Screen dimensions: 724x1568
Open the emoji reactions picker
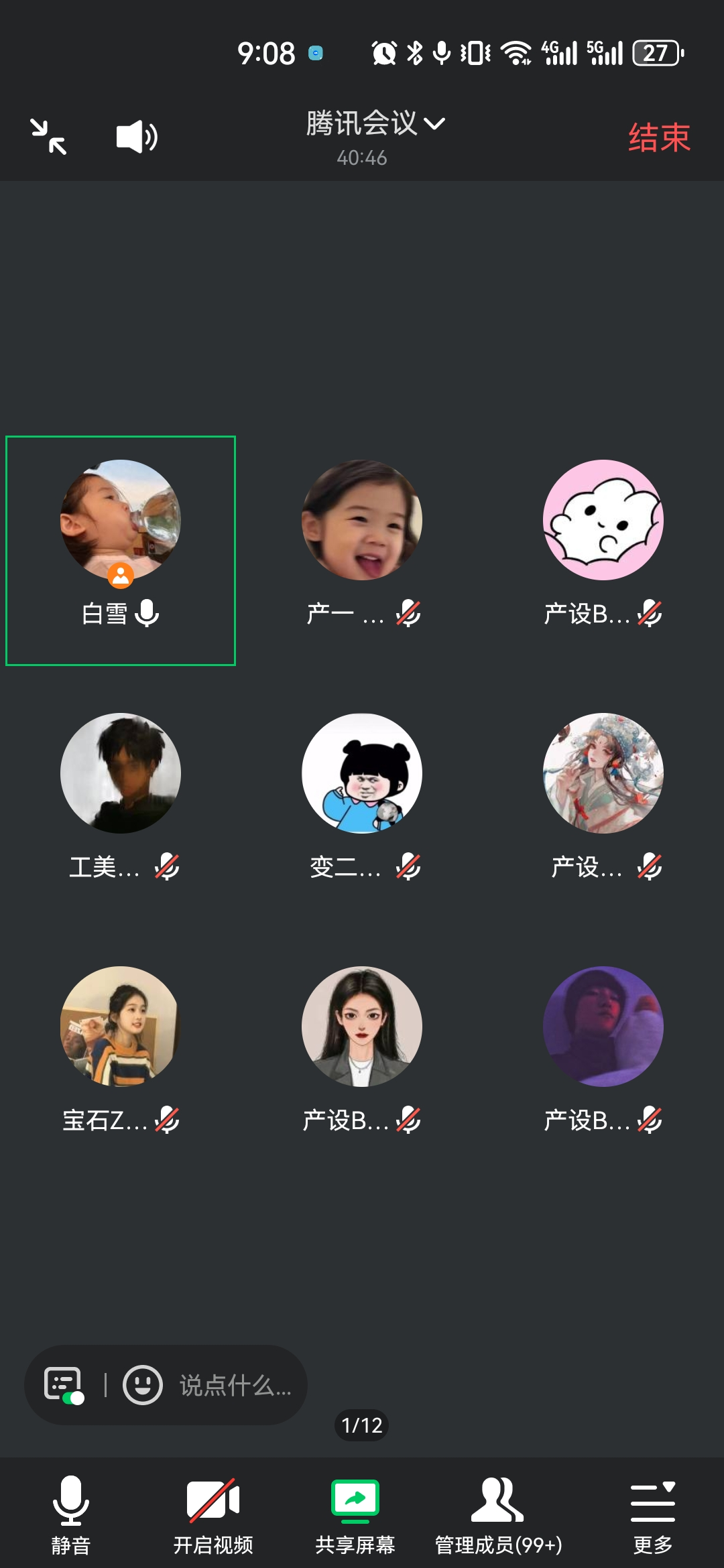click(x=143, y=1384)
